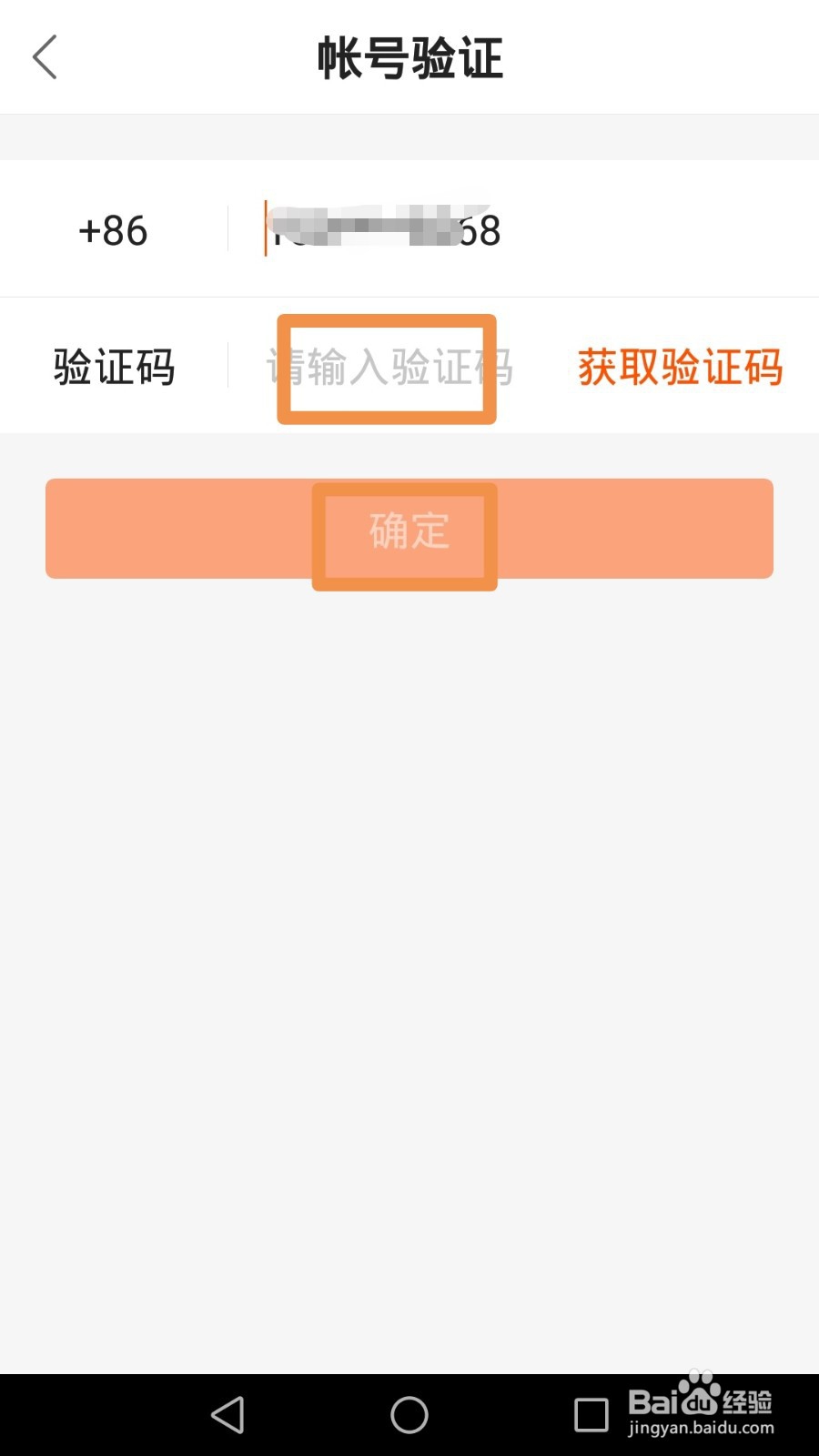Tap the back arrow to exit 帐号验证
This screenshot has width=819, height=1456.
[45, 56]
